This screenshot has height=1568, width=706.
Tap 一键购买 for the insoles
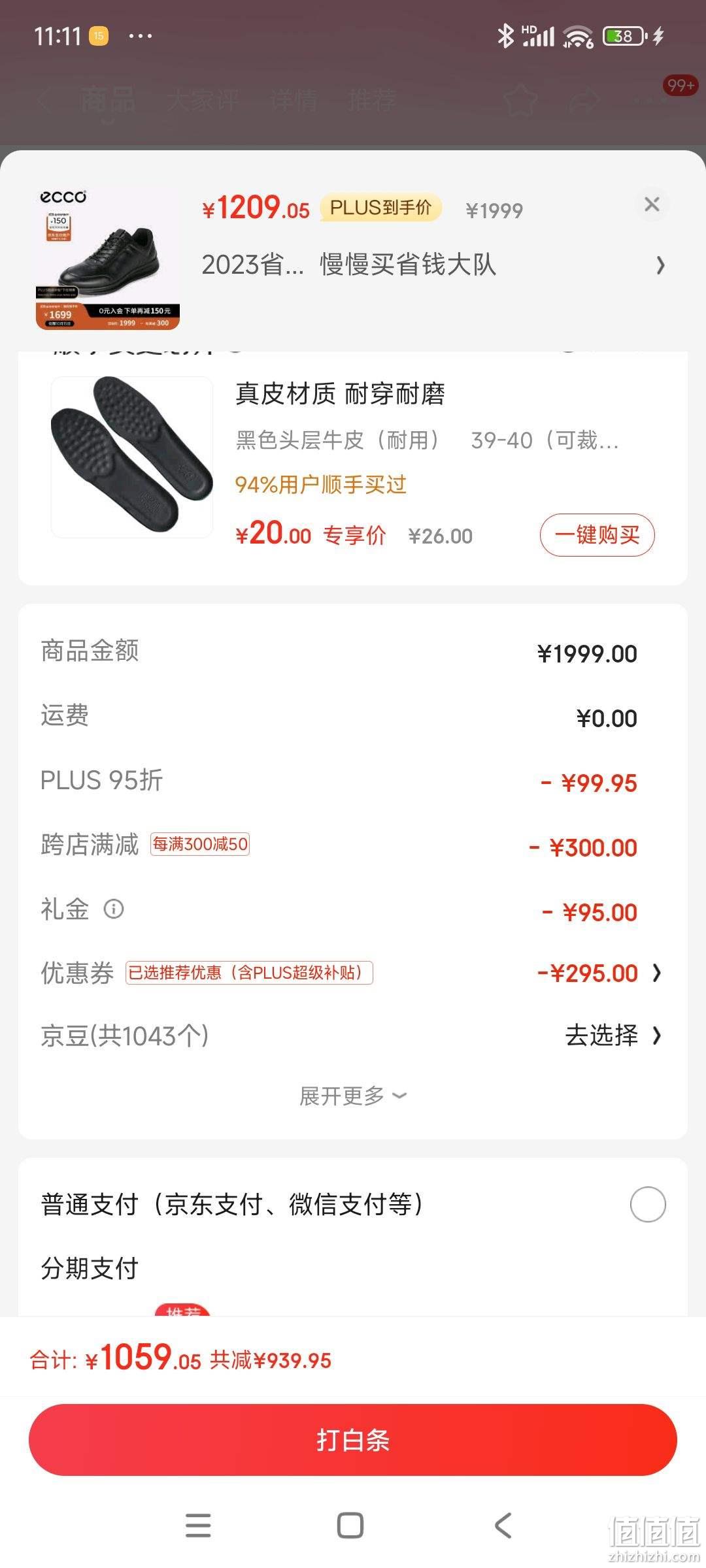(597, 535)
